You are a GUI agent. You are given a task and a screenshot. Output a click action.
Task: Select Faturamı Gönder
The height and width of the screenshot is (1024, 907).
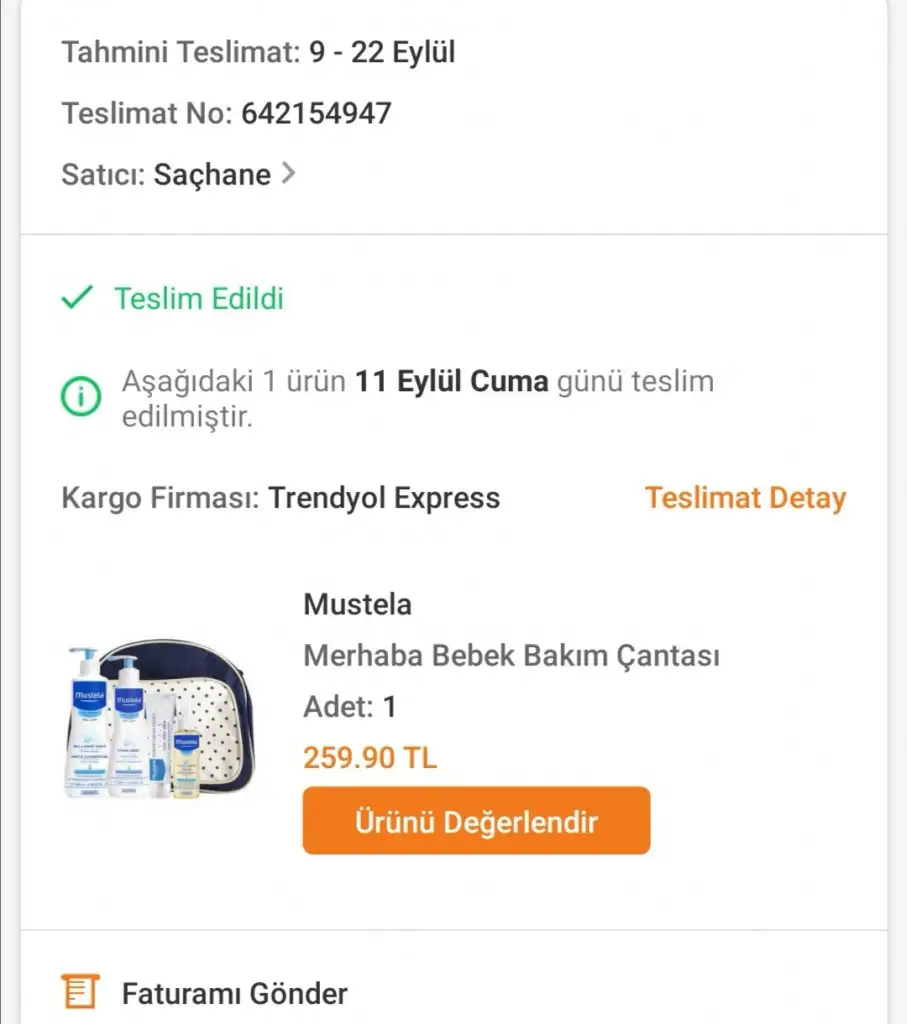point(233,993)
